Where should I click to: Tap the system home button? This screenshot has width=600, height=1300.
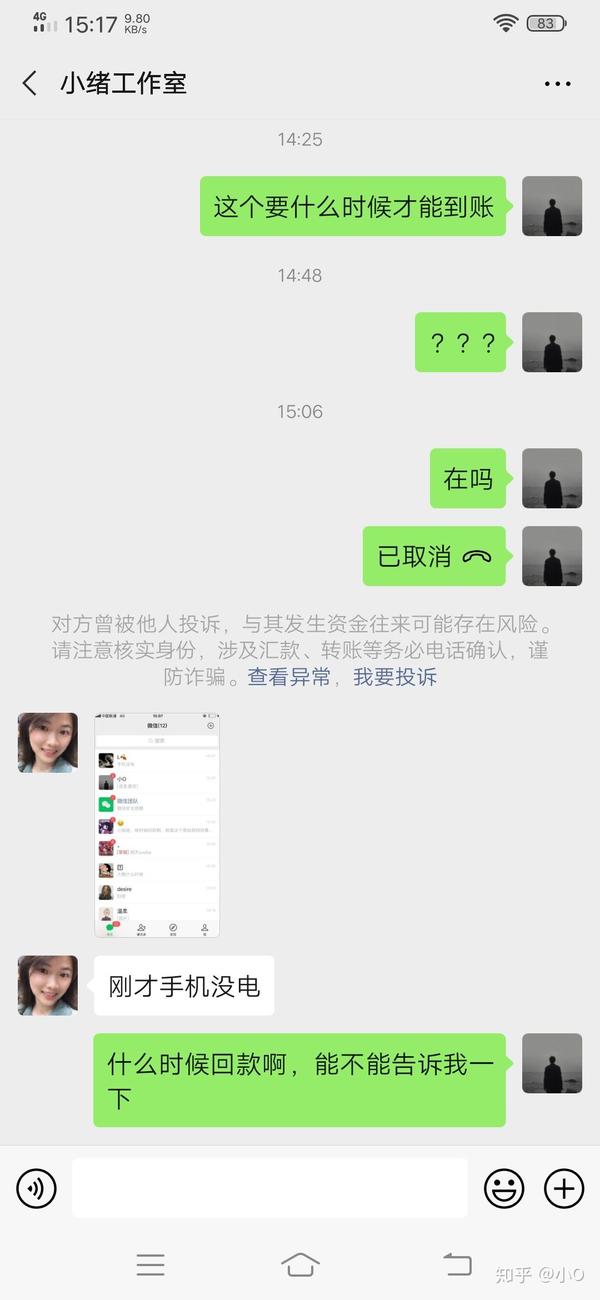pos(300,1264)
